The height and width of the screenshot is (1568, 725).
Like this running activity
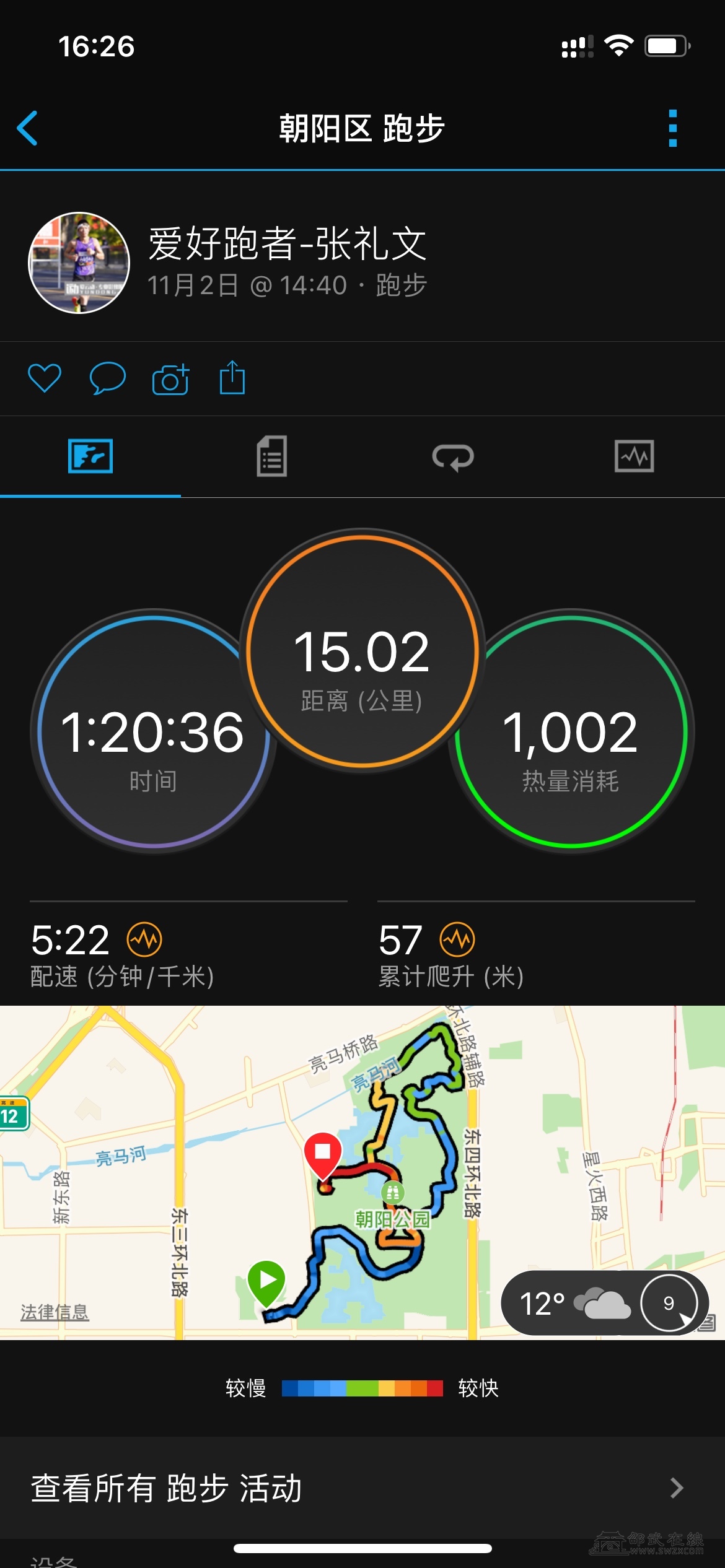[x=45, y=378]
